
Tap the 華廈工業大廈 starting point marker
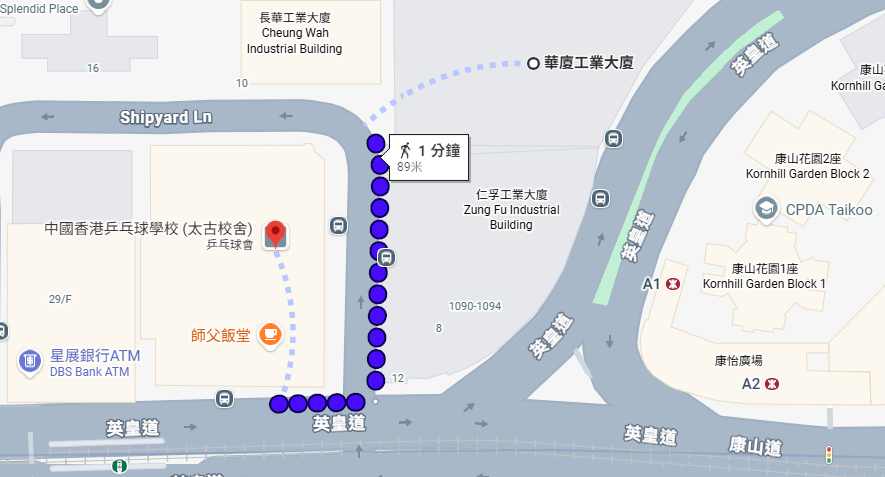534,63
